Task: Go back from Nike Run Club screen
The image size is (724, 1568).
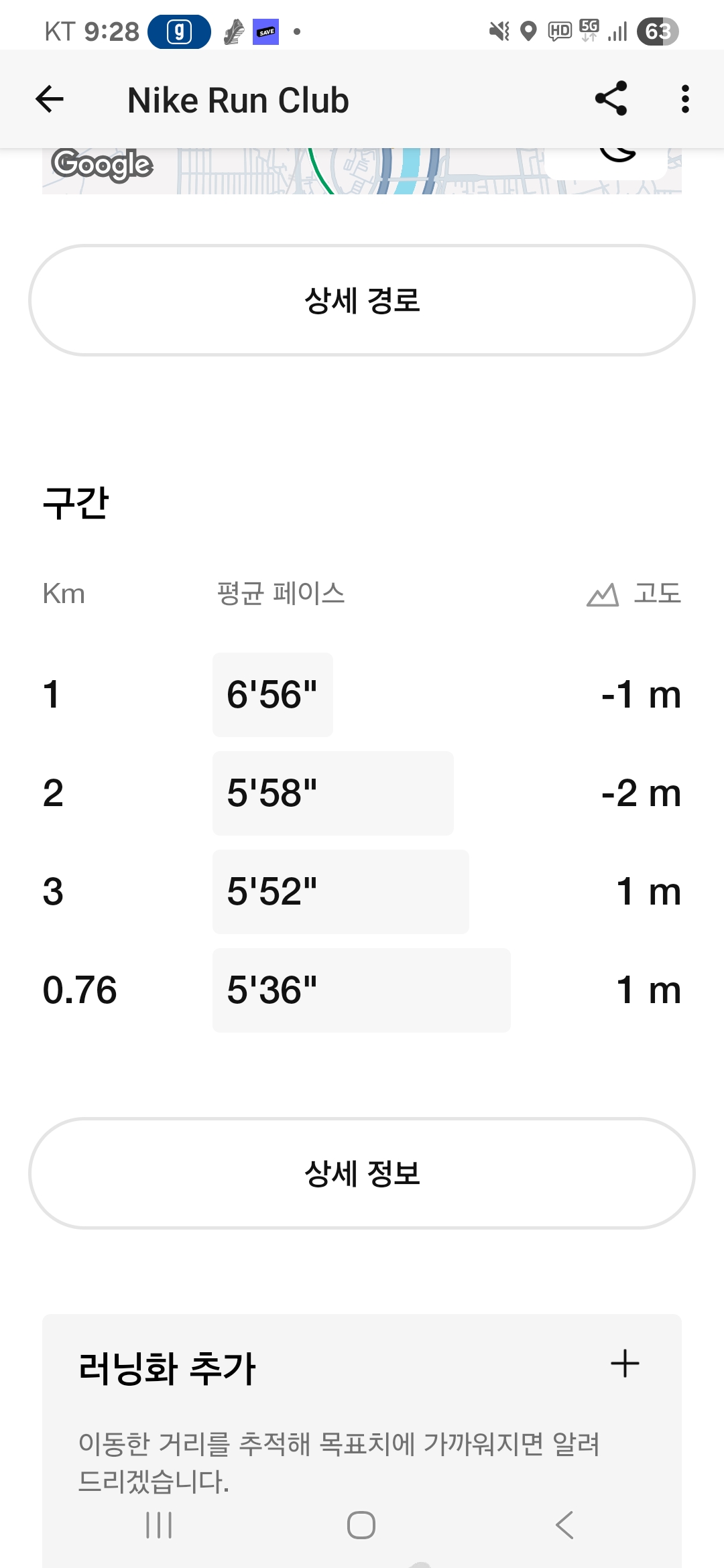Action: click(x=50, y=100)
